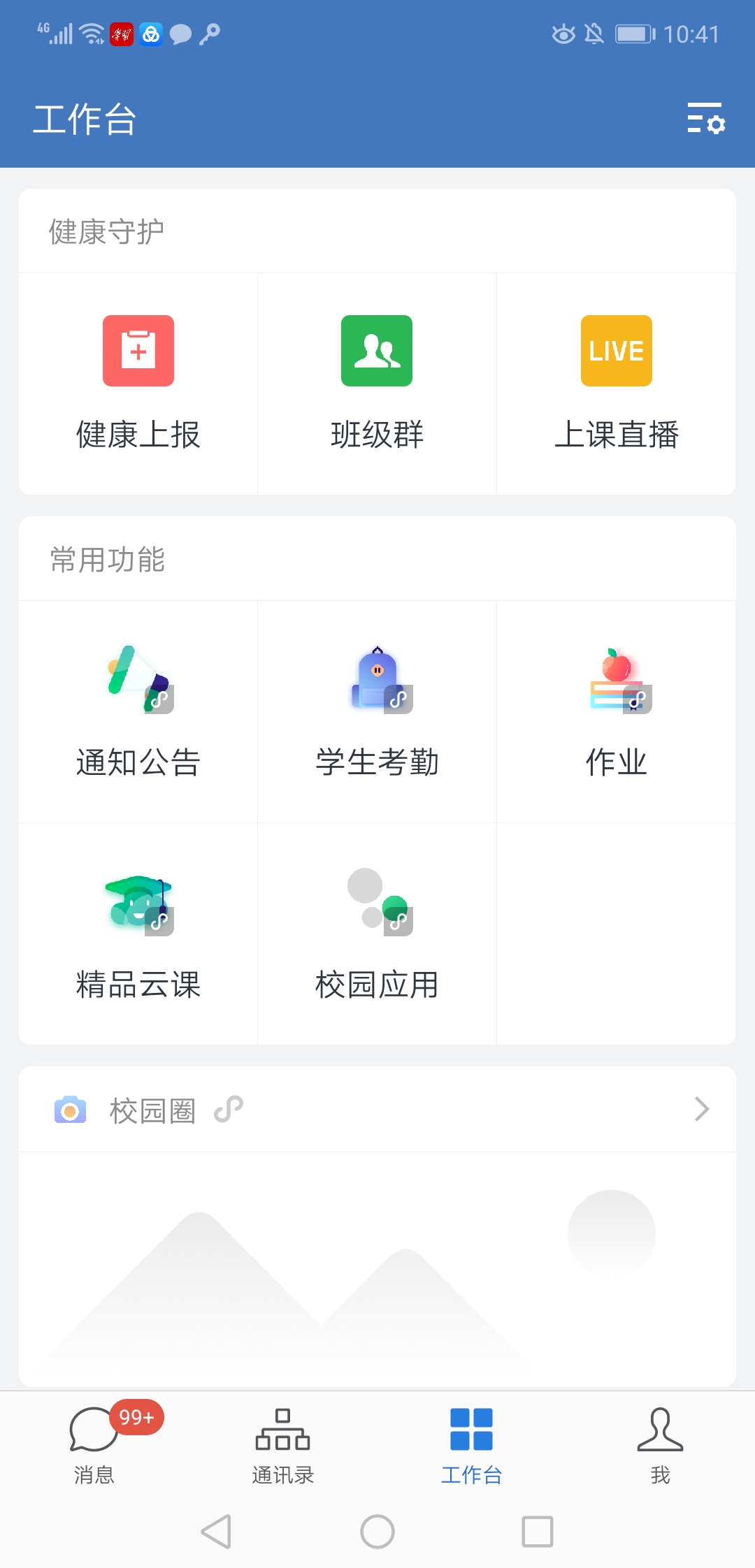The image size is (755, 1568).
Task: Open the workbench settings icon
Action: pos(705,118)
